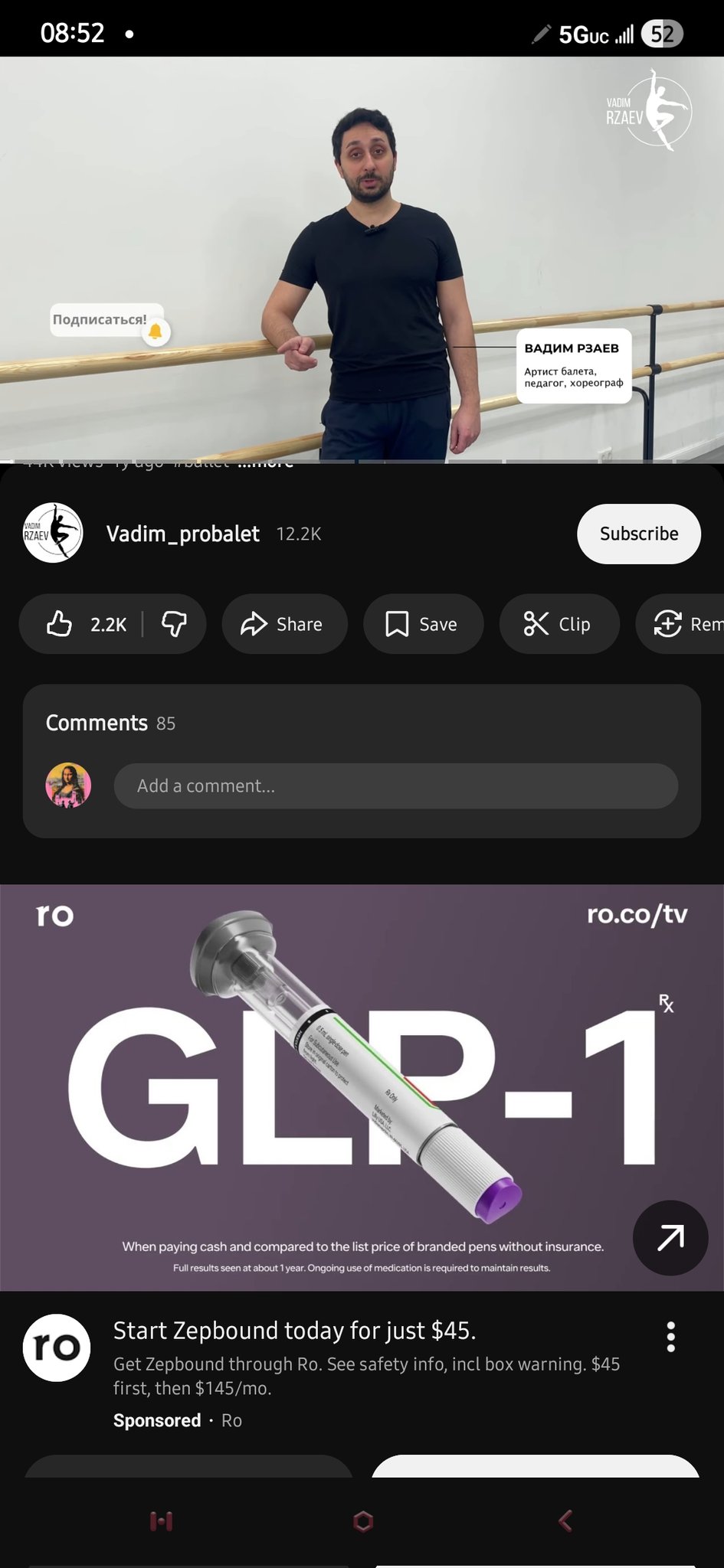The height and width of the screenshot is (1568, 724).
Task: Open the Ro ad overflow menu
Action: 670,1337
